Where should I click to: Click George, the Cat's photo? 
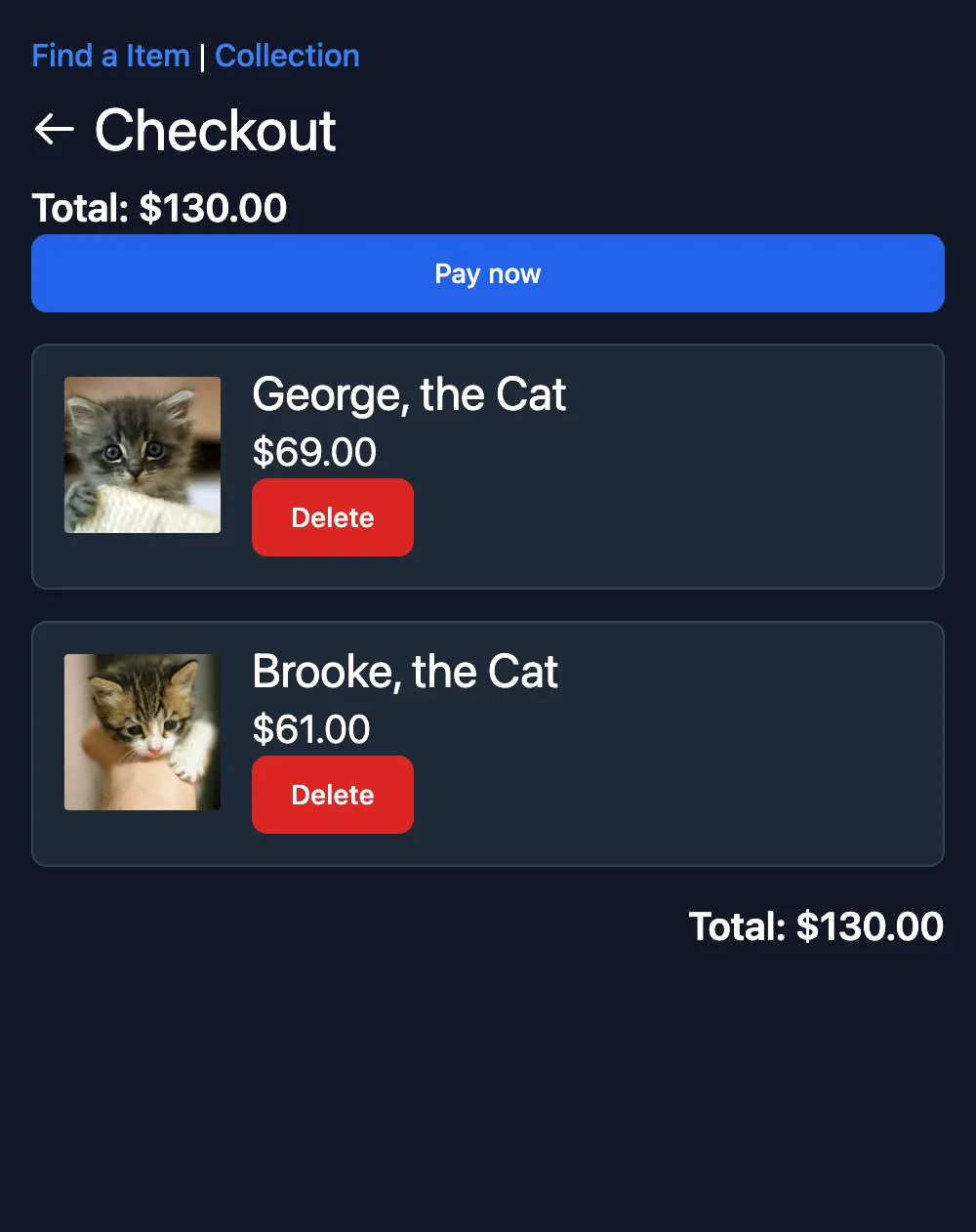pyautogui.click(x=142, y=455)
